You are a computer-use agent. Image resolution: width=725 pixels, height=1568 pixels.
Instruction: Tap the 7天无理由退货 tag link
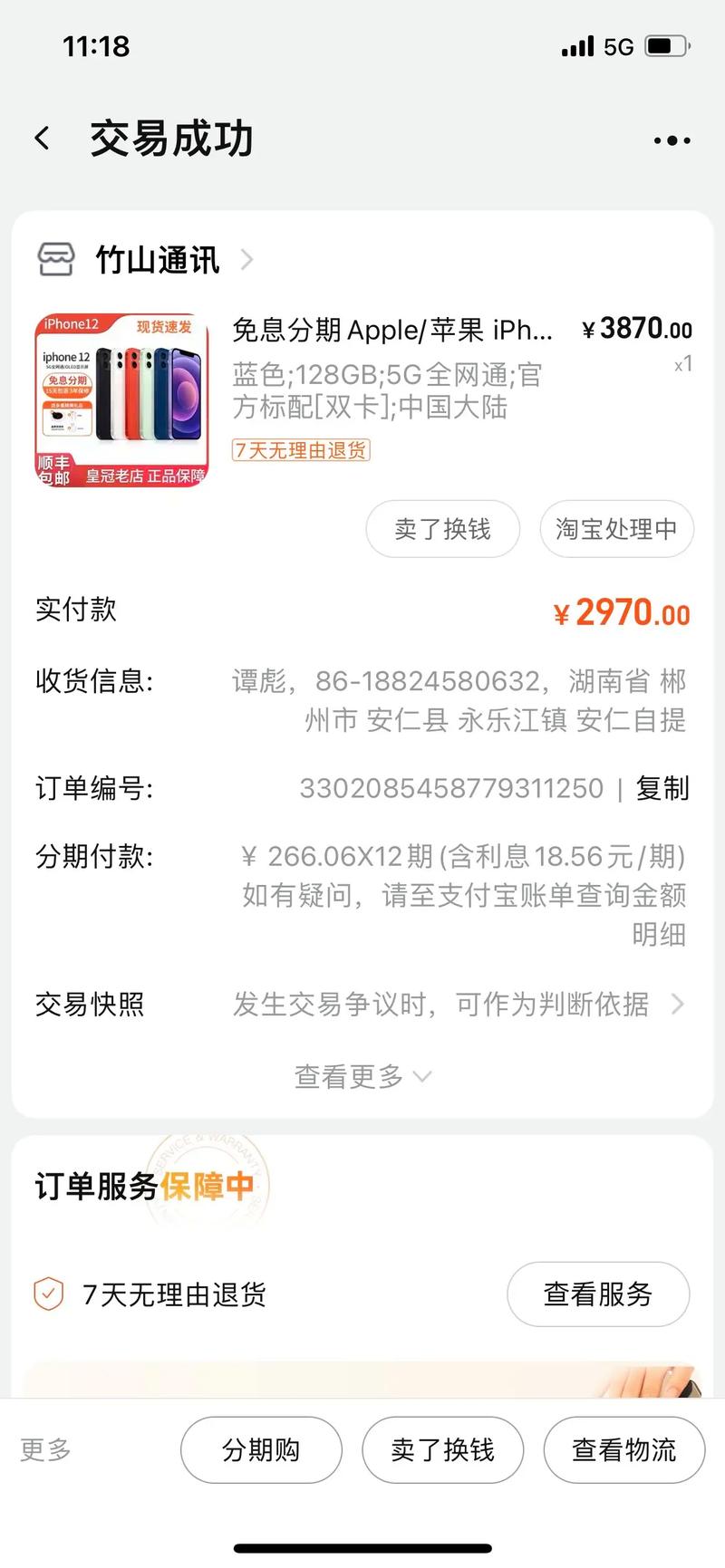301,450
